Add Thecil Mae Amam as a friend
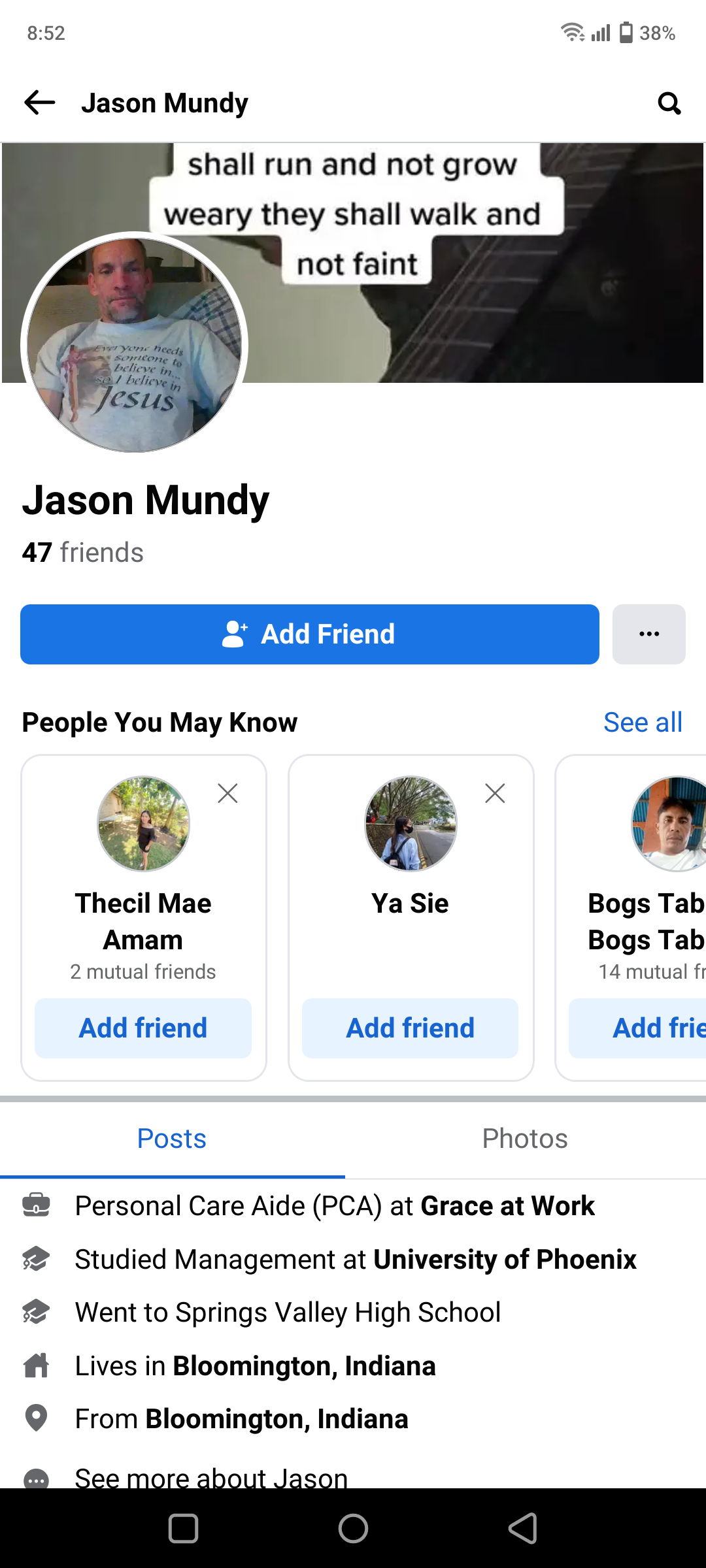This screenshot has height=1568, width=706. (x=143, y=1028)
